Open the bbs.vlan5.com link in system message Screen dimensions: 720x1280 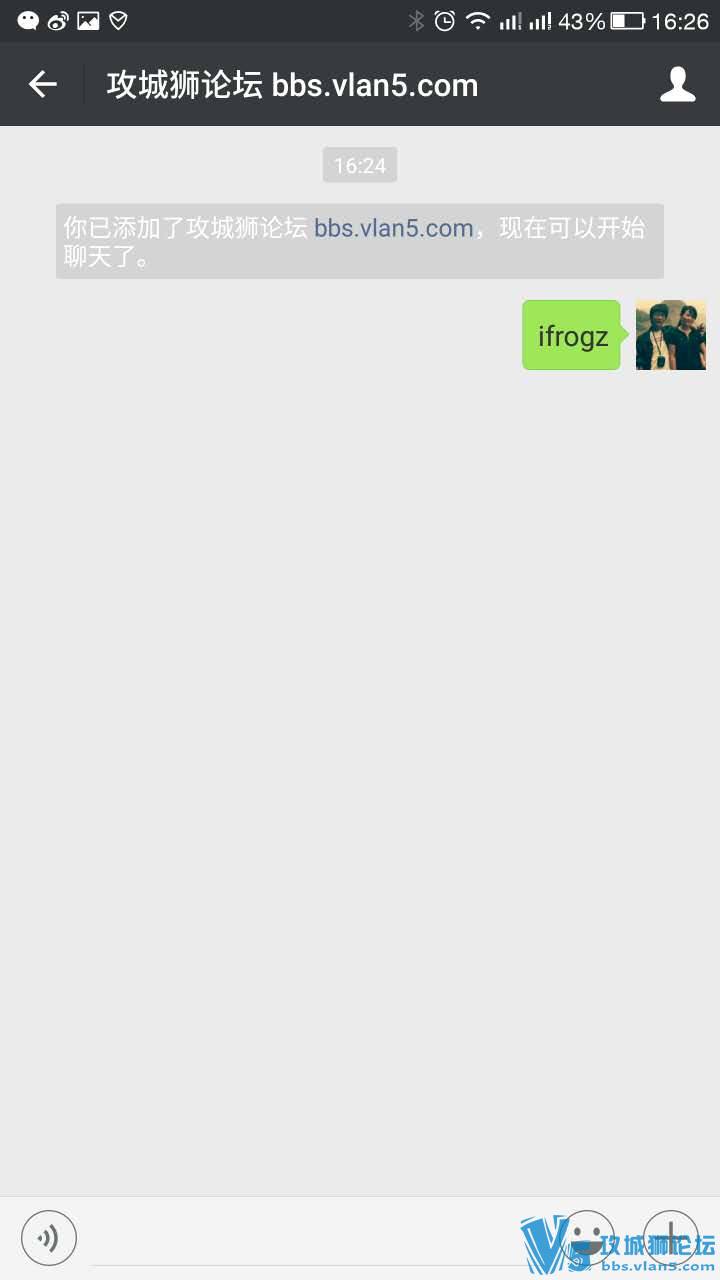tap(393, 228)
